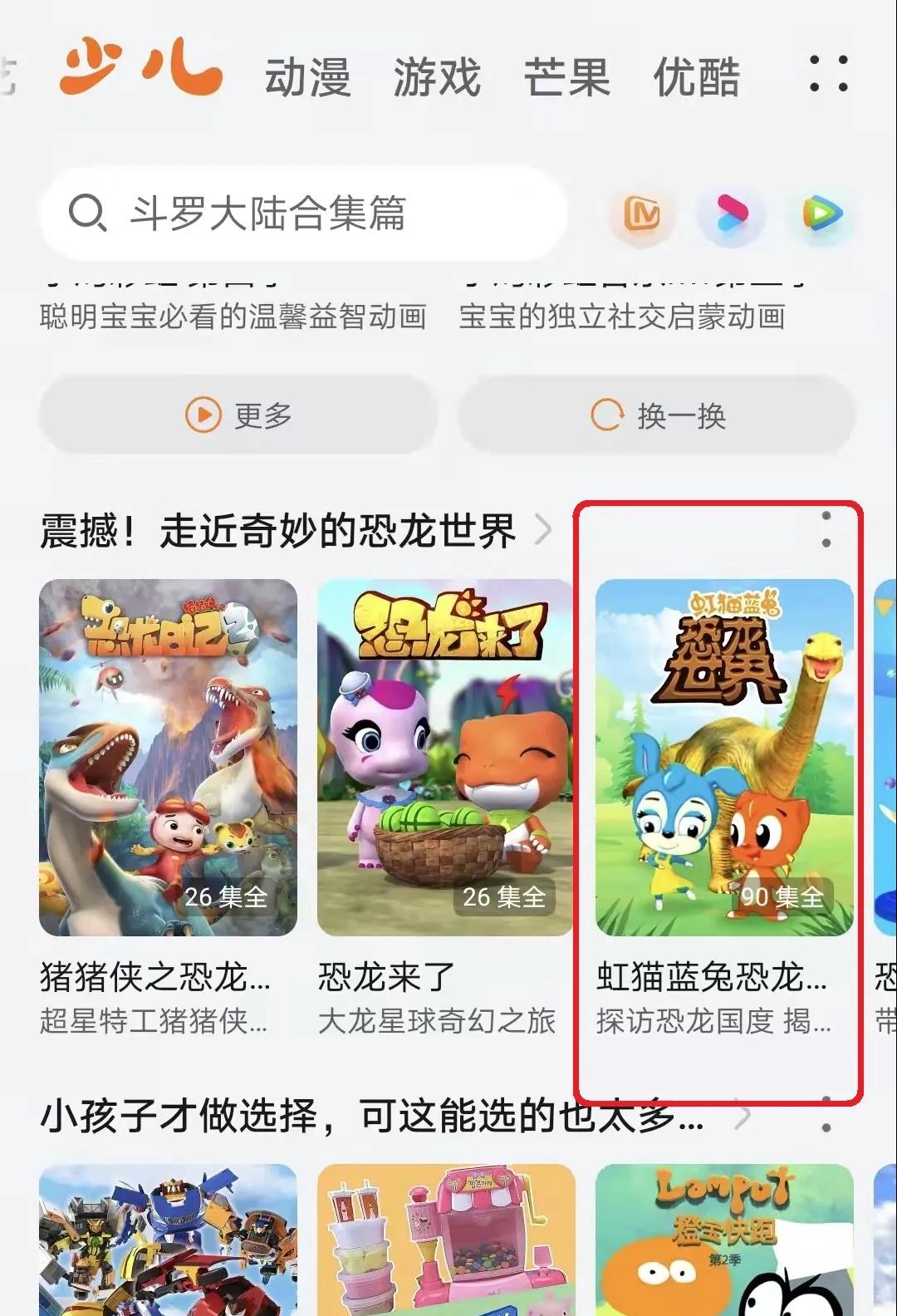Open the pink candy machine video
897x1316 pixels.
pyautogui.click(x=446, y=1240)
